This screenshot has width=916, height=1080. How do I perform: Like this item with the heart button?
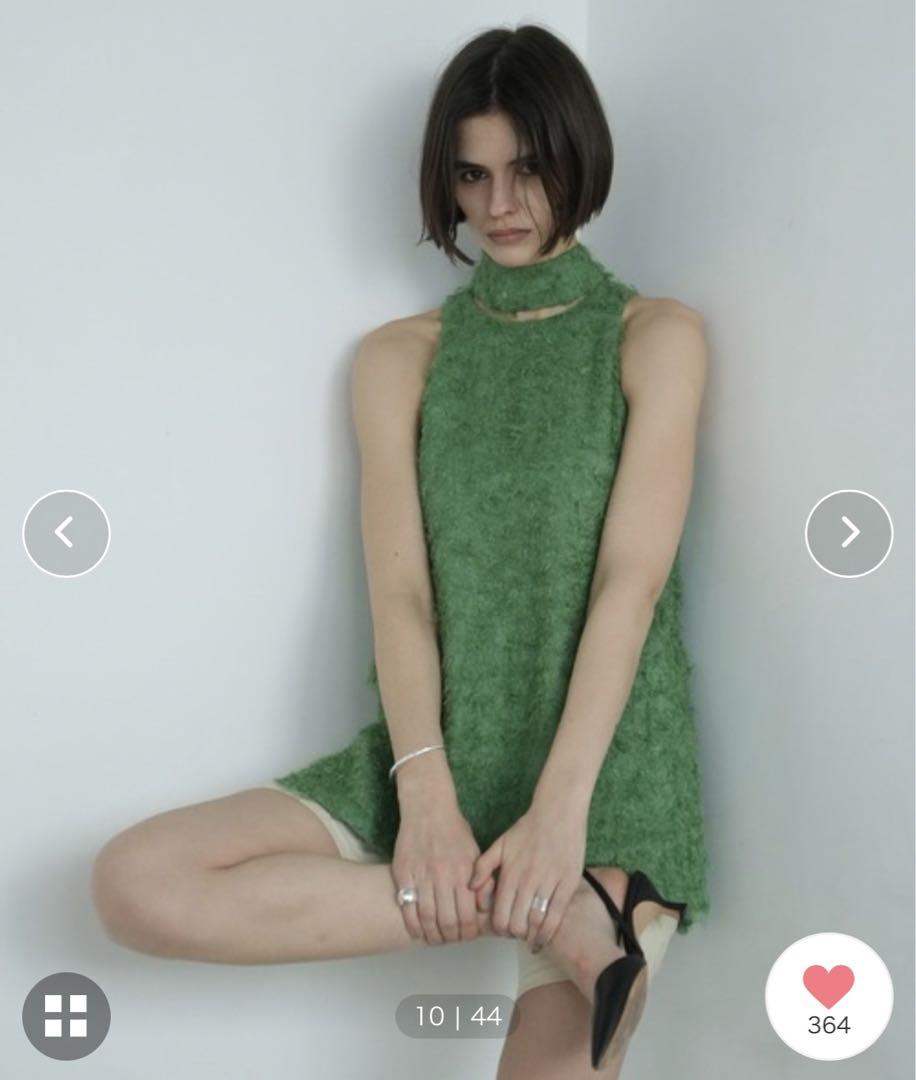pyautogui.click(x=829, y=995)
